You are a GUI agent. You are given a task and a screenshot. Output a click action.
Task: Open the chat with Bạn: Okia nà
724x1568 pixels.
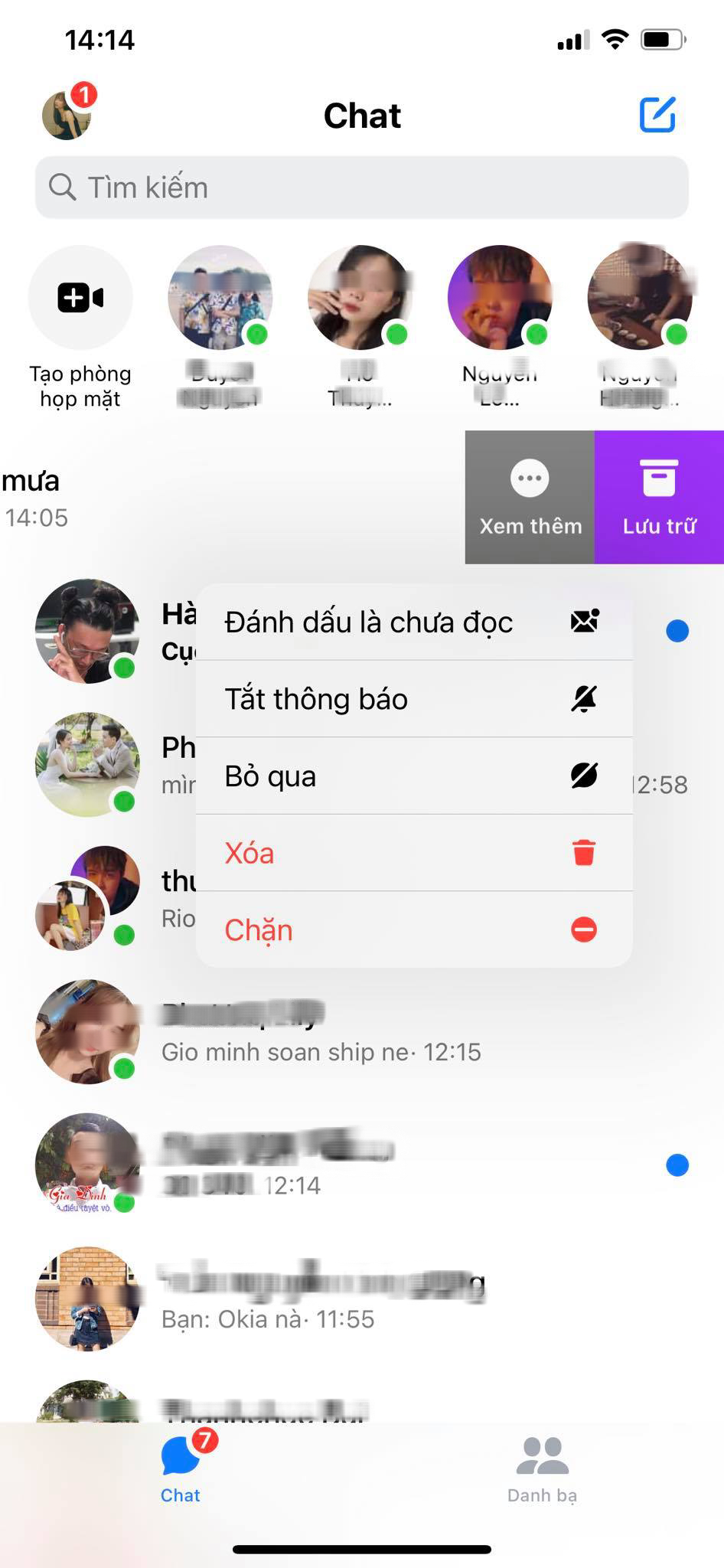pyautogui.click(x=362, y=1299)
